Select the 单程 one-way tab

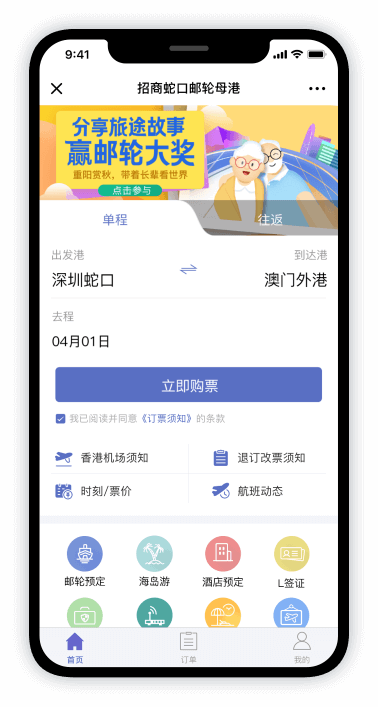(115, 220)
